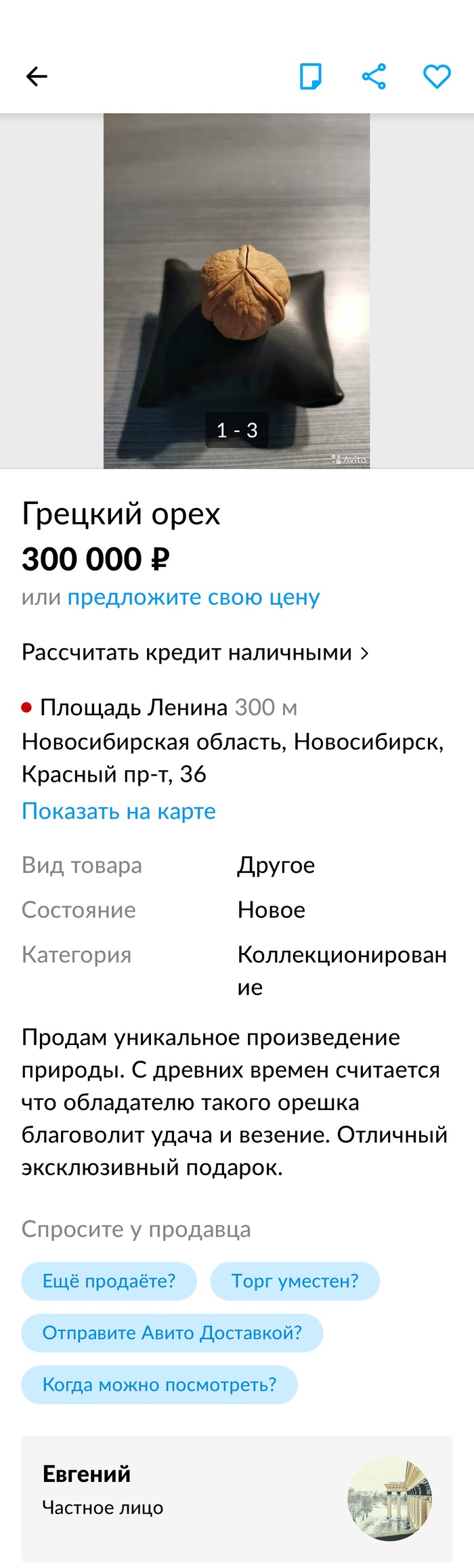
Task: Go back using the arrow
Action: point(37,77)
